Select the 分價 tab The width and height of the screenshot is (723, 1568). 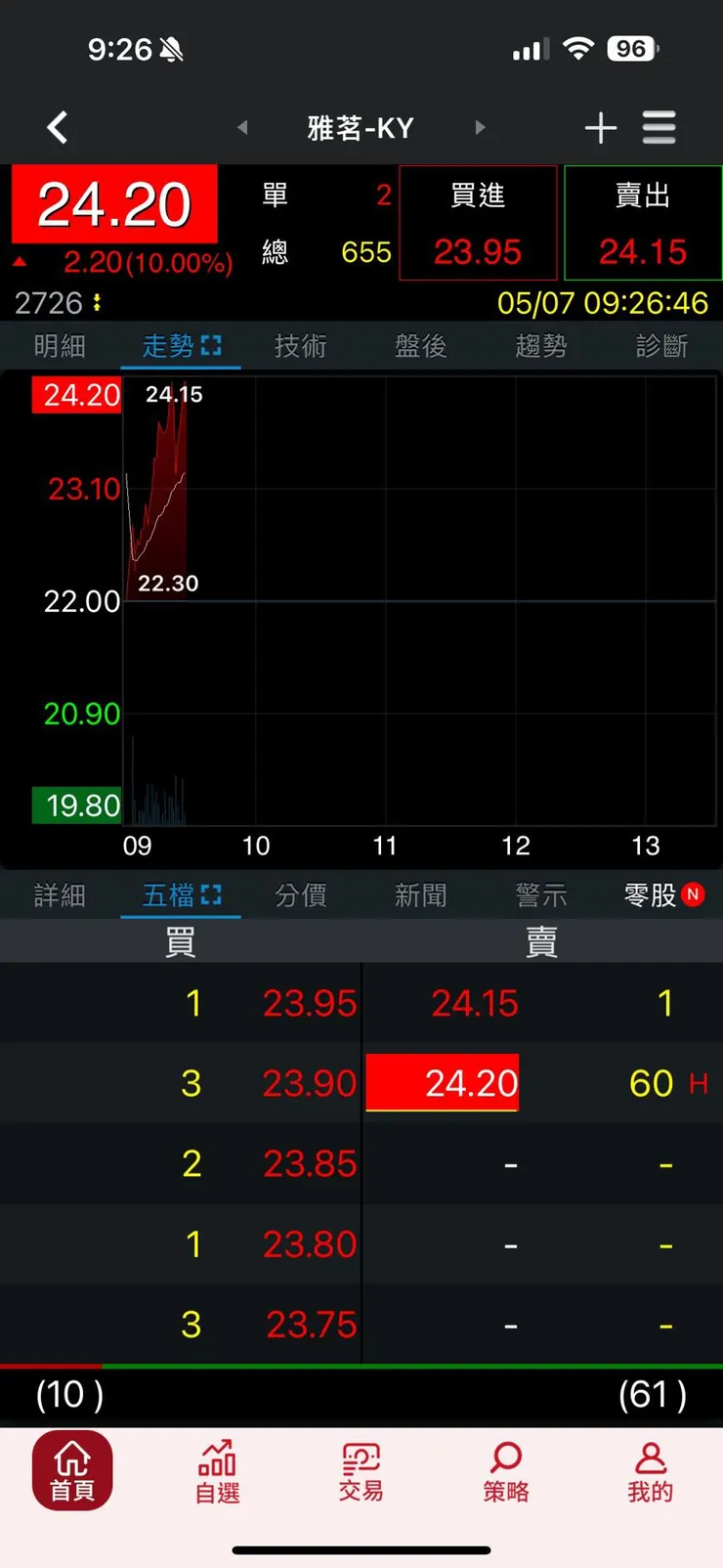pos(301,895)
